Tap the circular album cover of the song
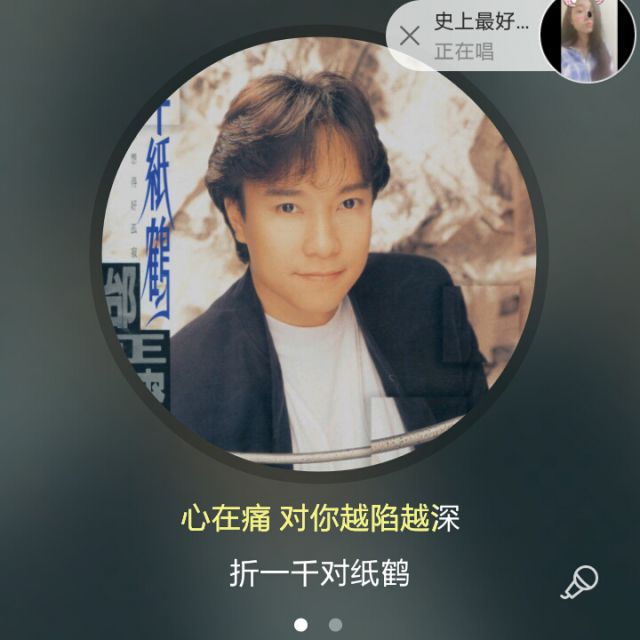Screen dimensions: 640x640 [318, 252]
